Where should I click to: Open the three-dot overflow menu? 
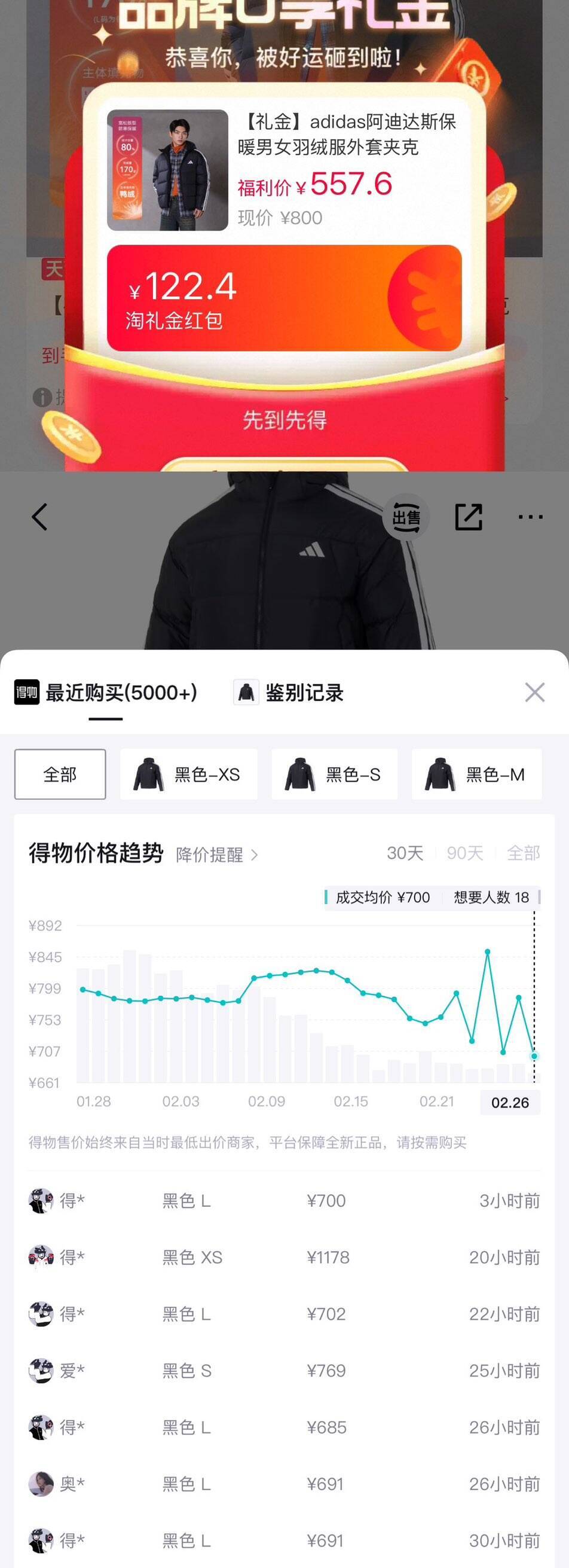point(530,517)
